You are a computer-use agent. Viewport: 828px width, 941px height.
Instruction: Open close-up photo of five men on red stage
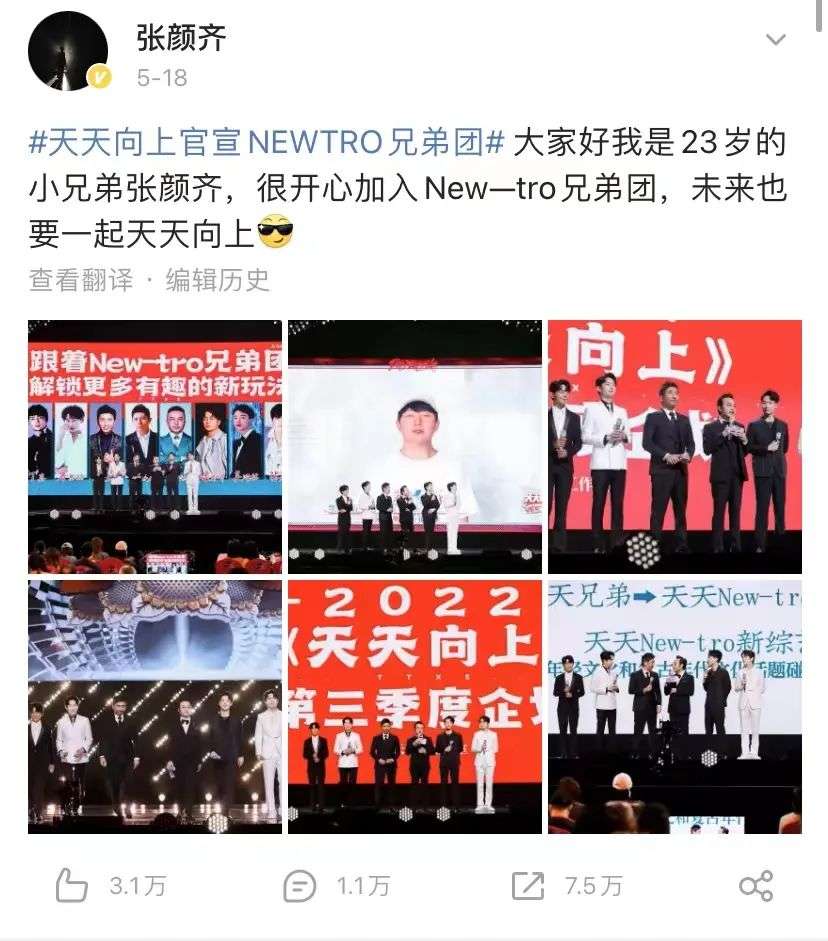[675, 447]
